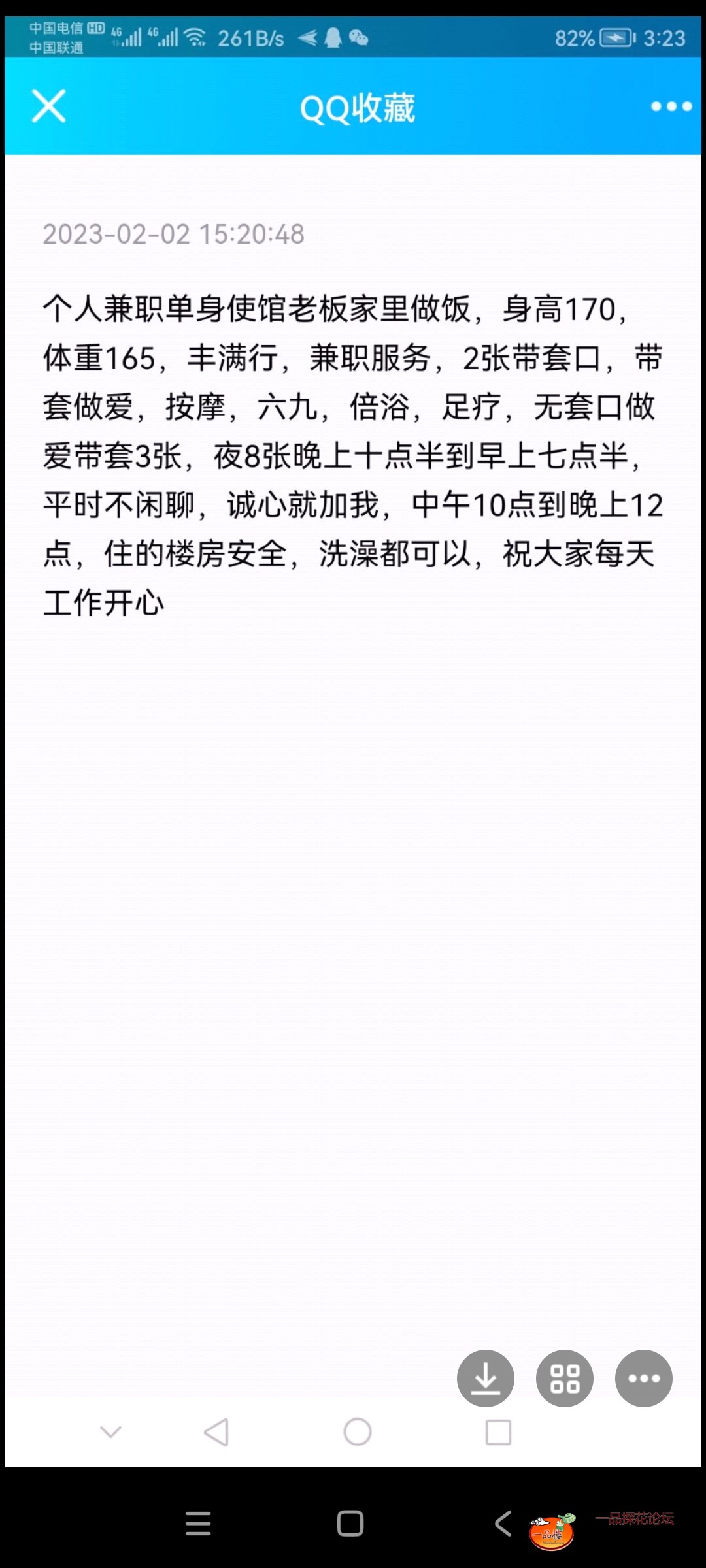Open the top-right overflow menu

(672, 106)
